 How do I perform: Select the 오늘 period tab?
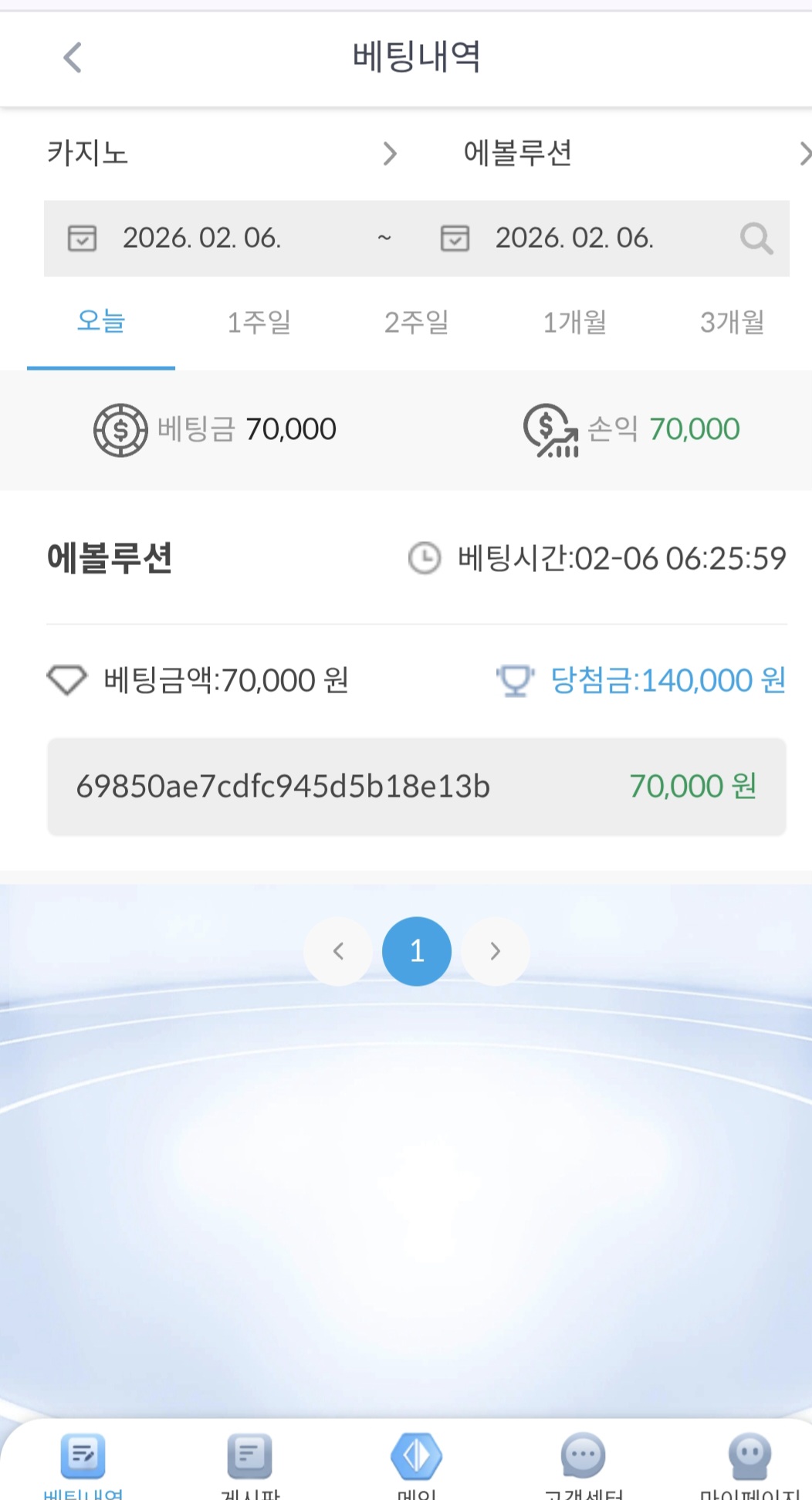[x=101, y=322]
